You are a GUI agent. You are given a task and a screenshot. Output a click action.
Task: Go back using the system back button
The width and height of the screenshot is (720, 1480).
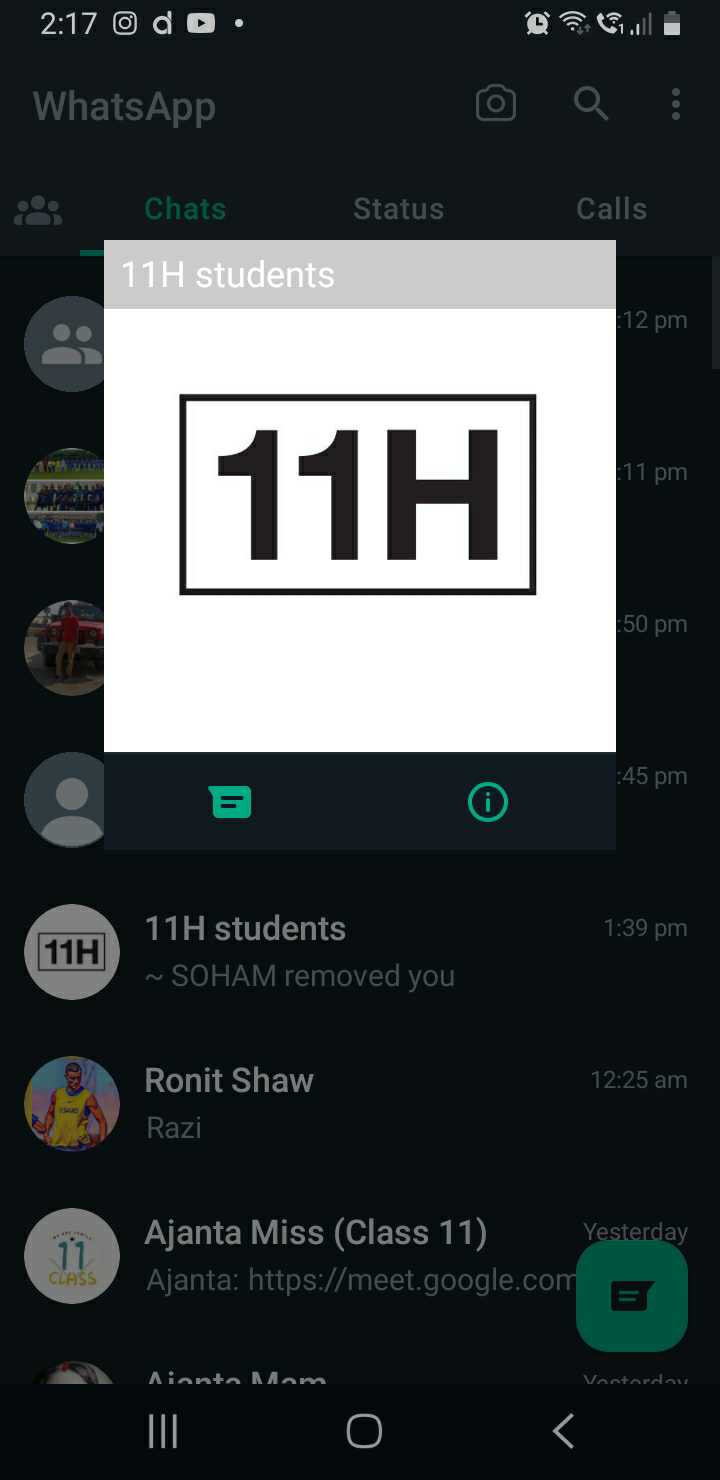563,1431
